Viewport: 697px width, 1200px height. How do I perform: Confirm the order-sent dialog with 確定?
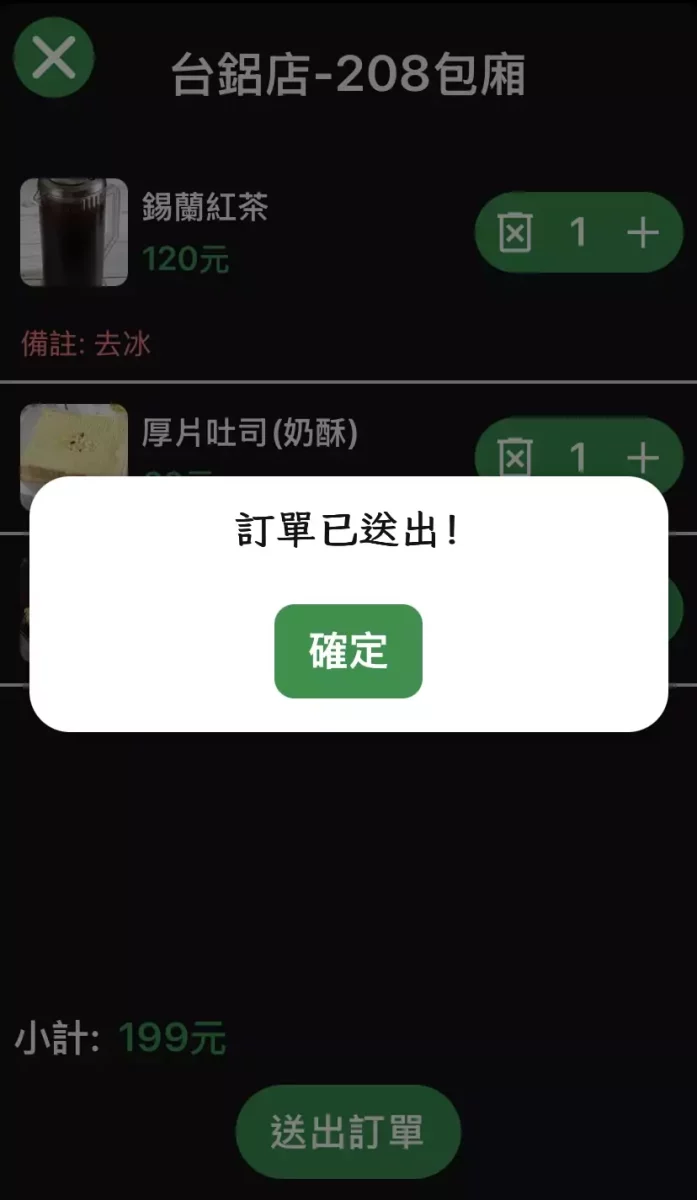[348, 651]
